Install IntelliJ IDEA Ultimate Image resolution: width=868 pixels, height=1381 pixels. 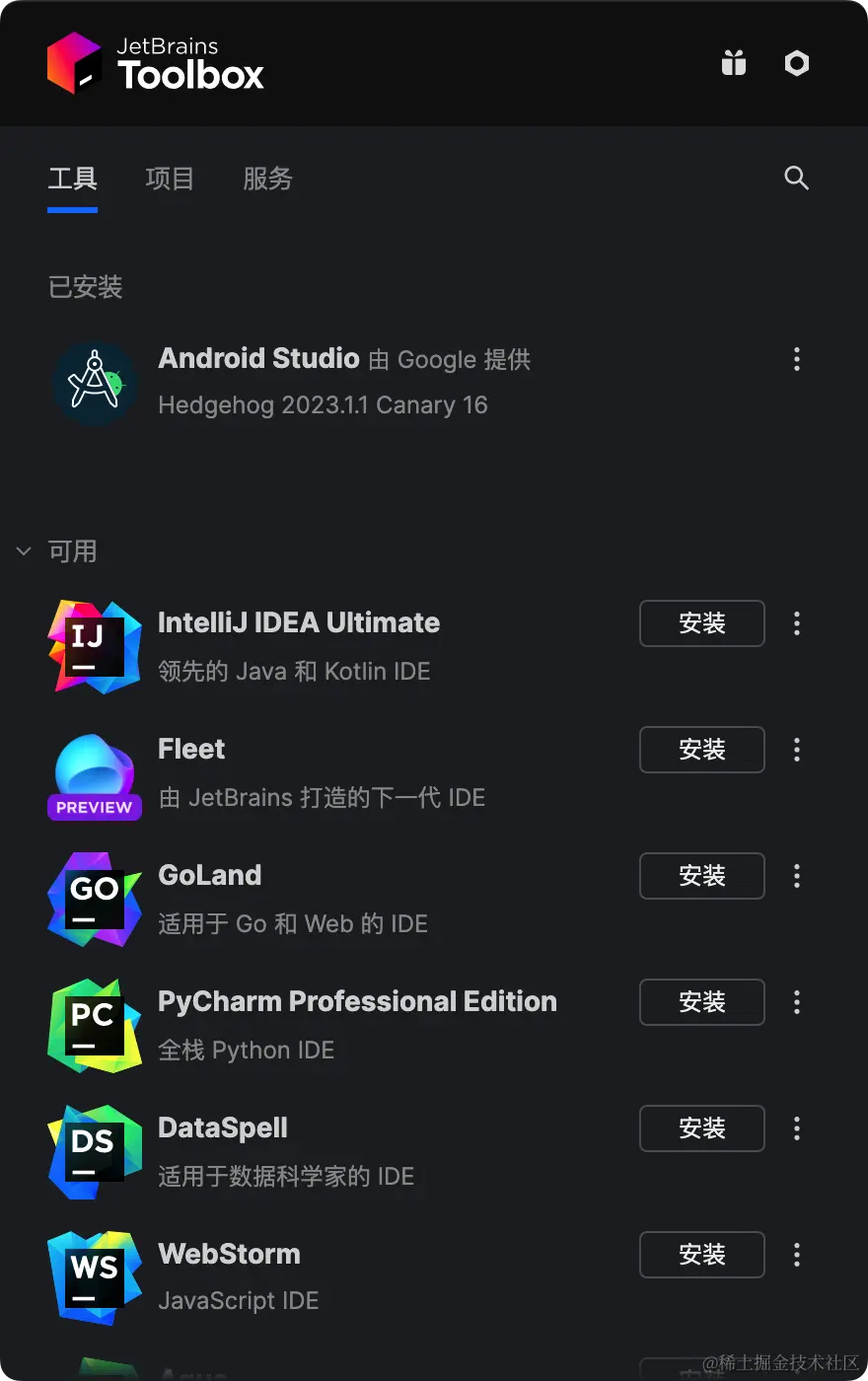tap(702, 623)
